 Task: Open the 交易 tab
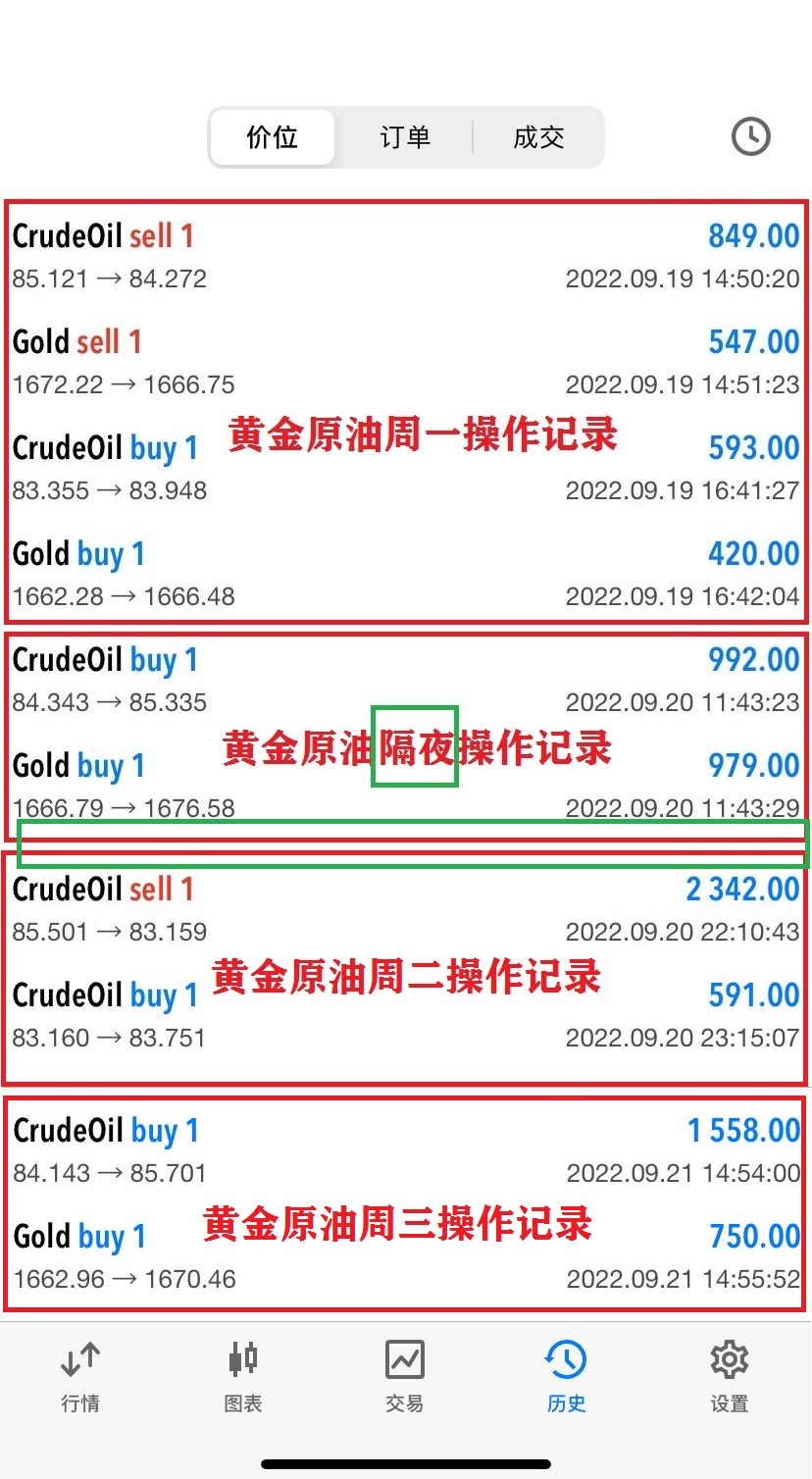[x=405, y=1377]
